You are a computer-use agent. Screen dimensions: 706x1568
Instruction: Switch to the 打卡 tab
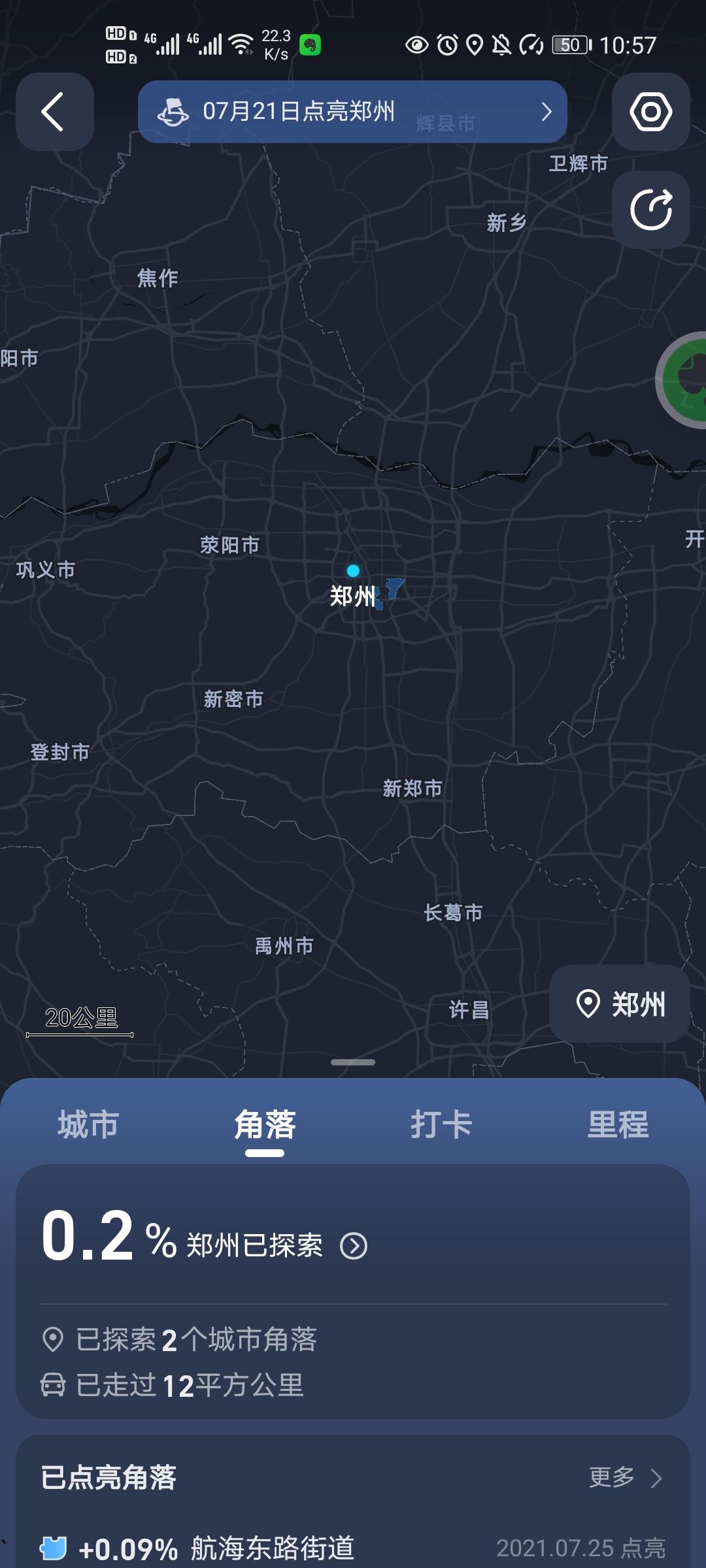point(441,1124)
